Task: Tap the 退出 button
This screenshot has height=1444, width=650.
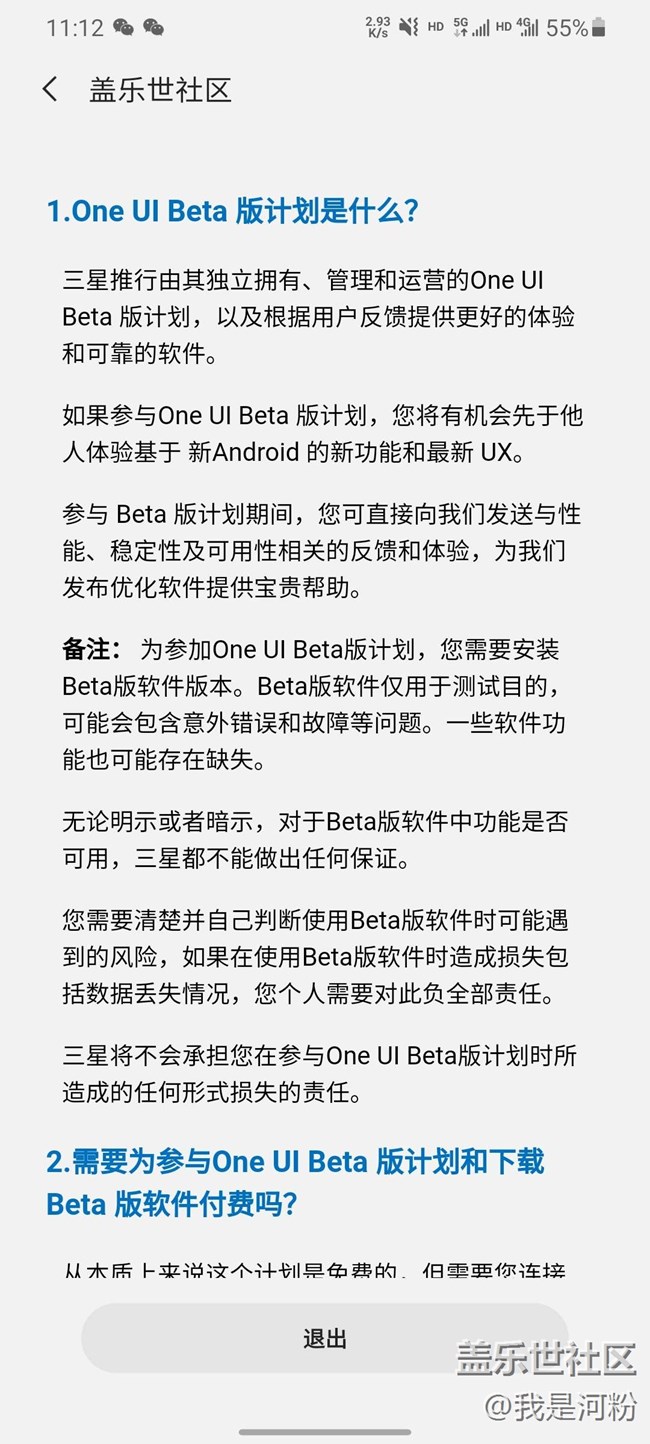Action: tap(324, 1339)
